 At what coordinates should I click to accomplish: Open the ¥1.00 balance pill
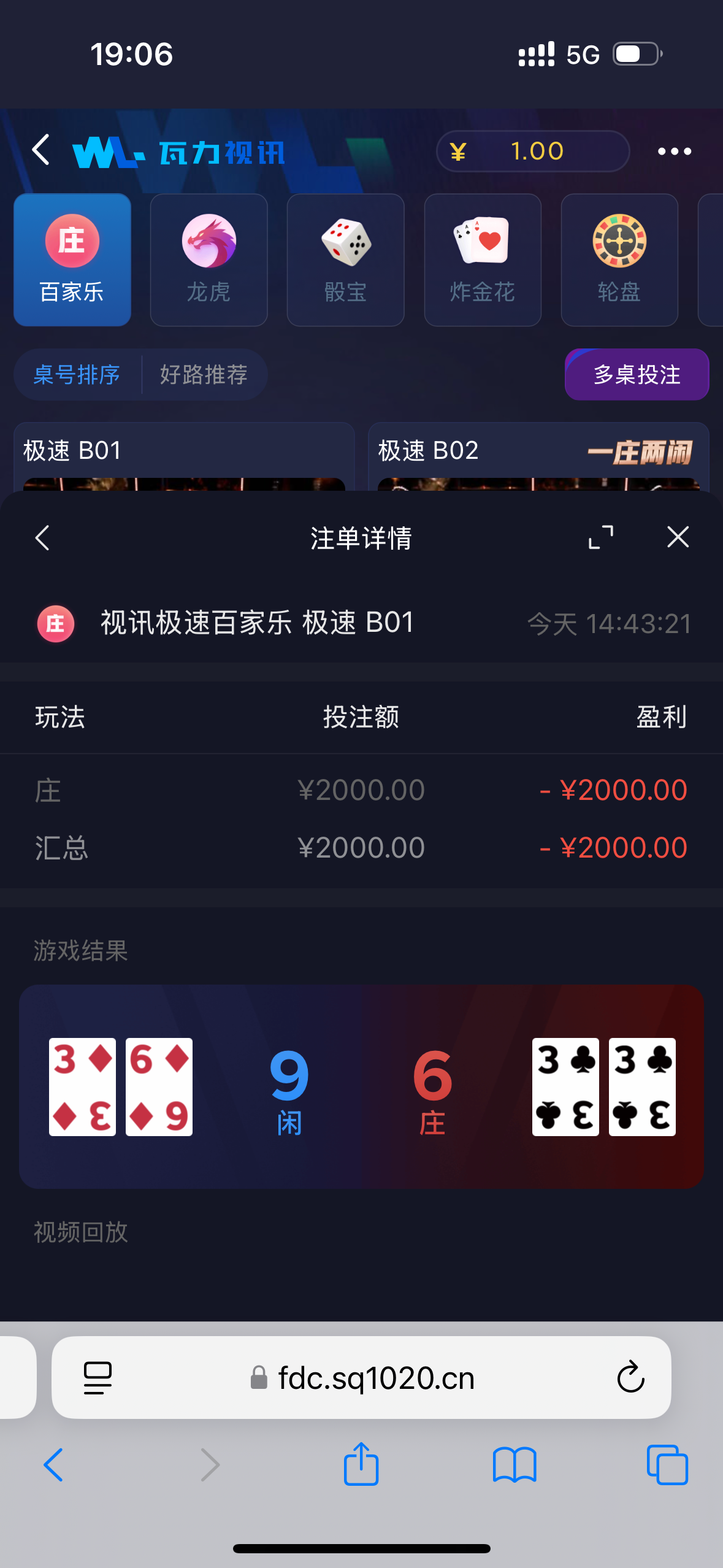click(x=532, y=151)
